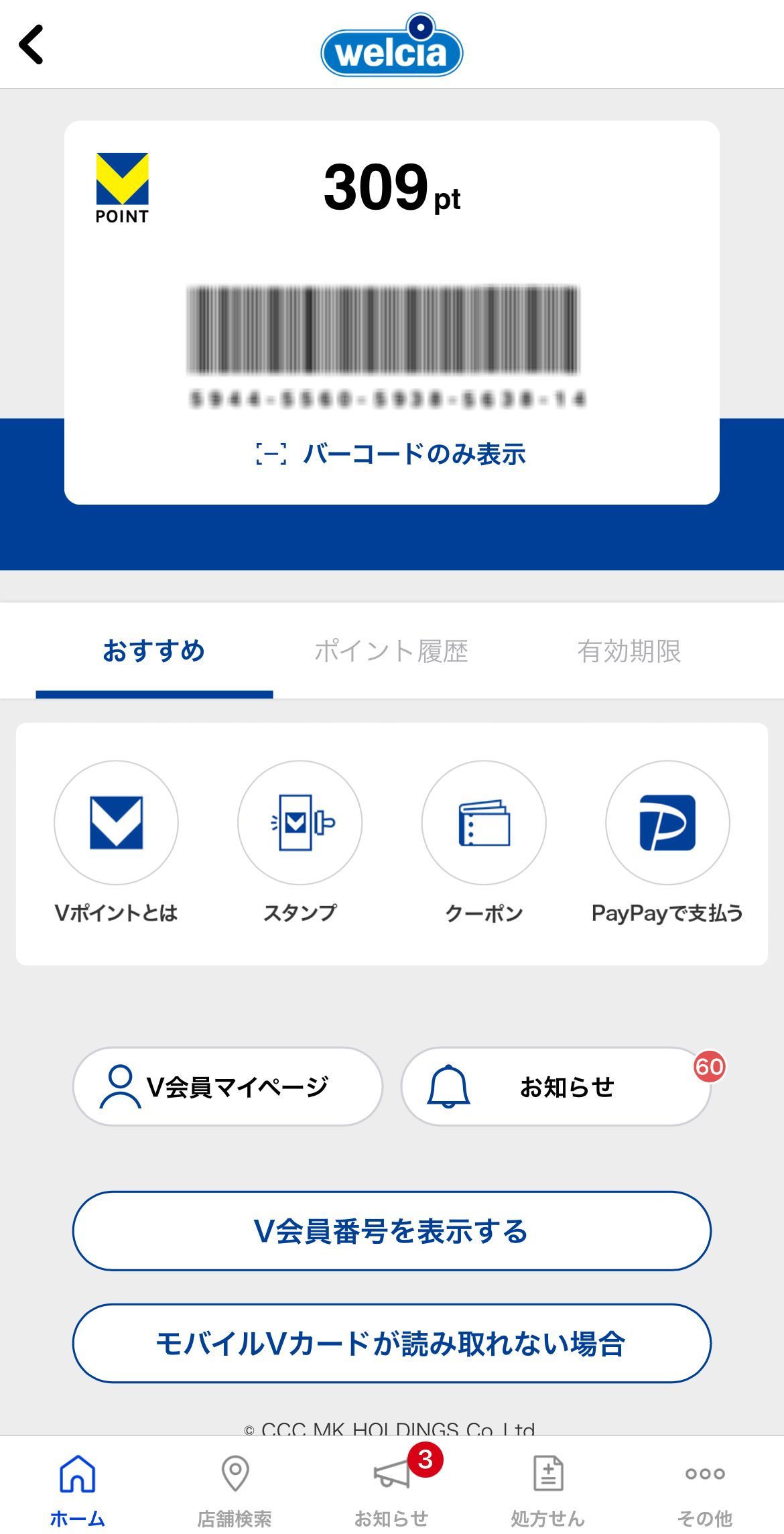Tap V会員番号を表示する

[391, 1231]
